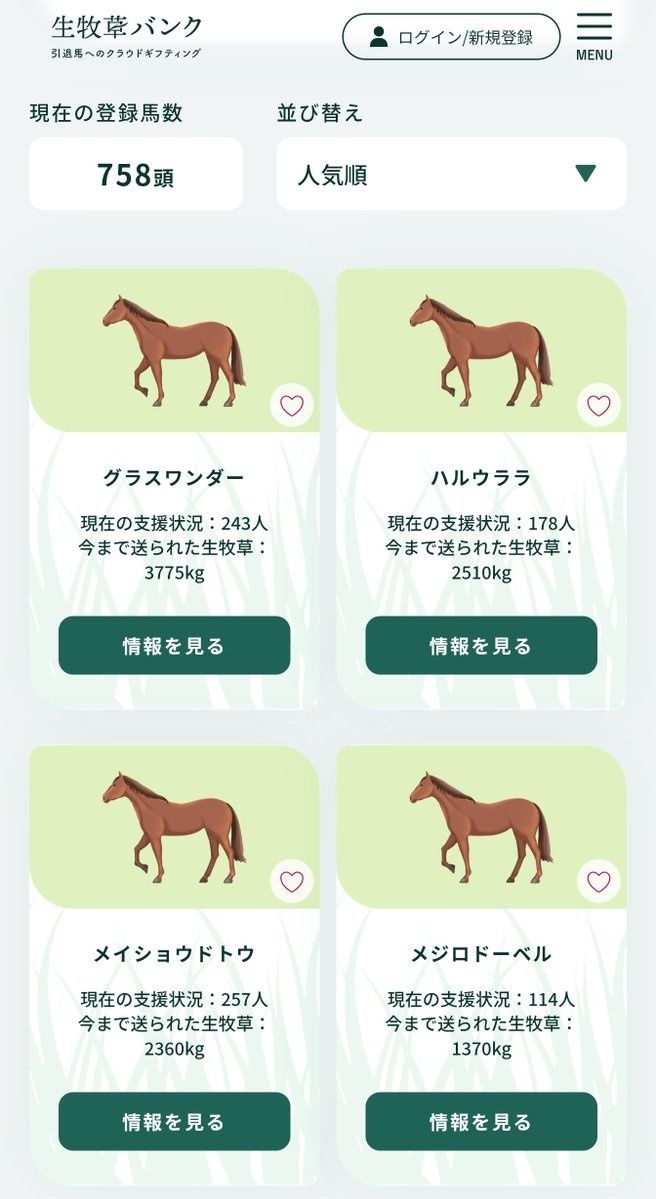Select 情報を見る under メイショウドトウ
This screenshot has height=1199, width=656.
click(x=174, y=1122)
